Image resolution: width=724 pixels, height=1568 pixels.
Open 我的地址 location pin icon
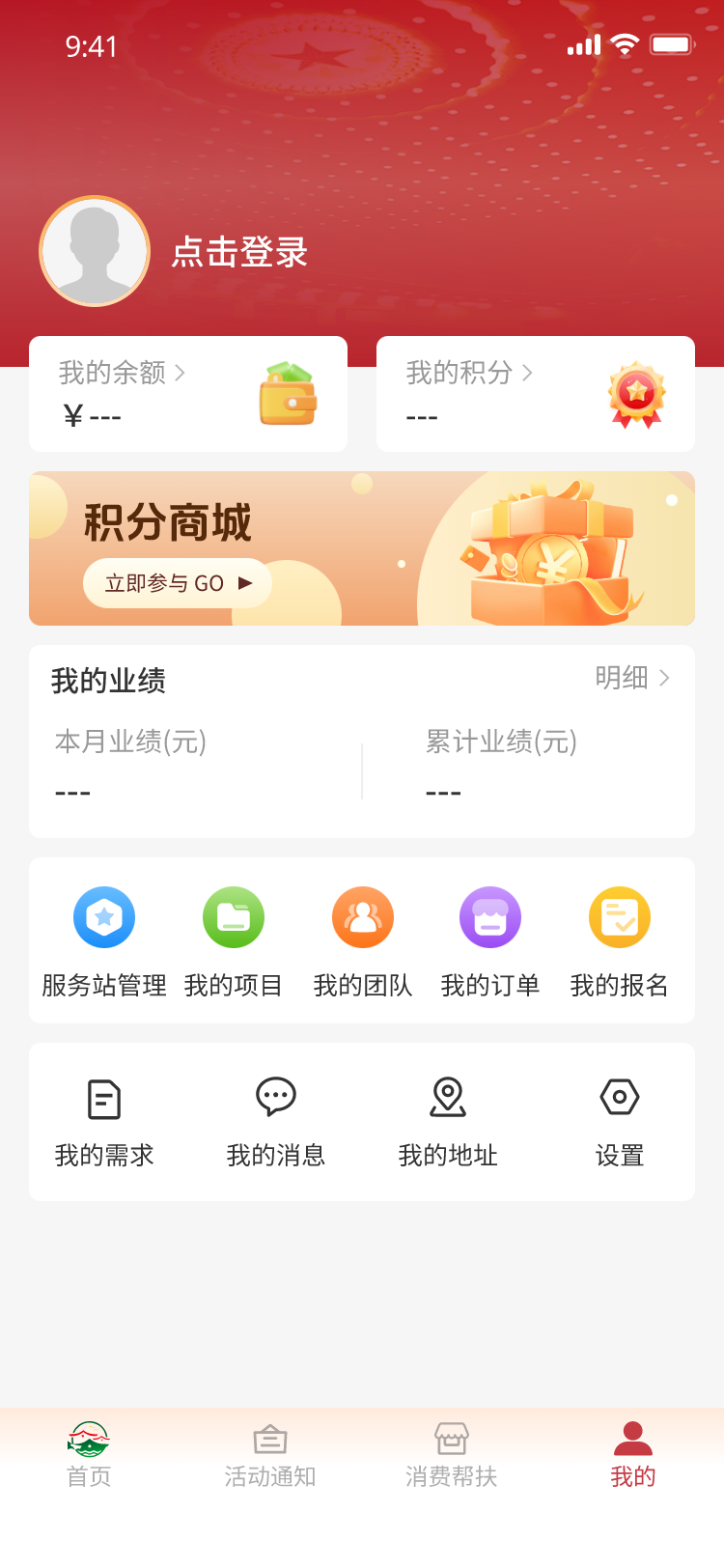point(447,1098)
